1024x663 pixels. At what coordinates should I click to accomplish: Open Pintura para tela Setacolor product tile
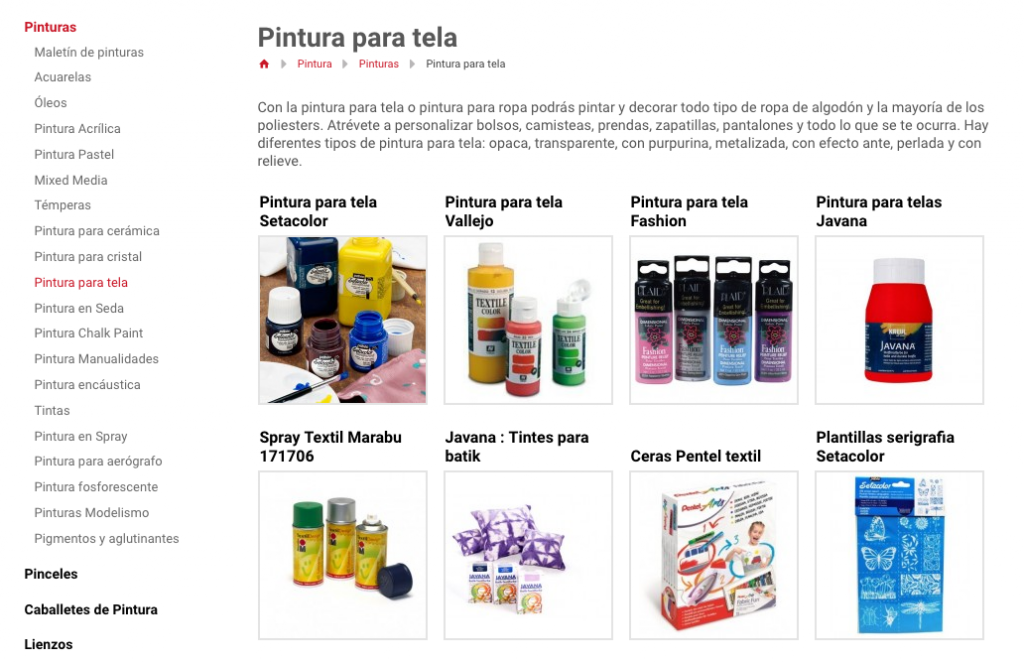click(x=342, y=320)
